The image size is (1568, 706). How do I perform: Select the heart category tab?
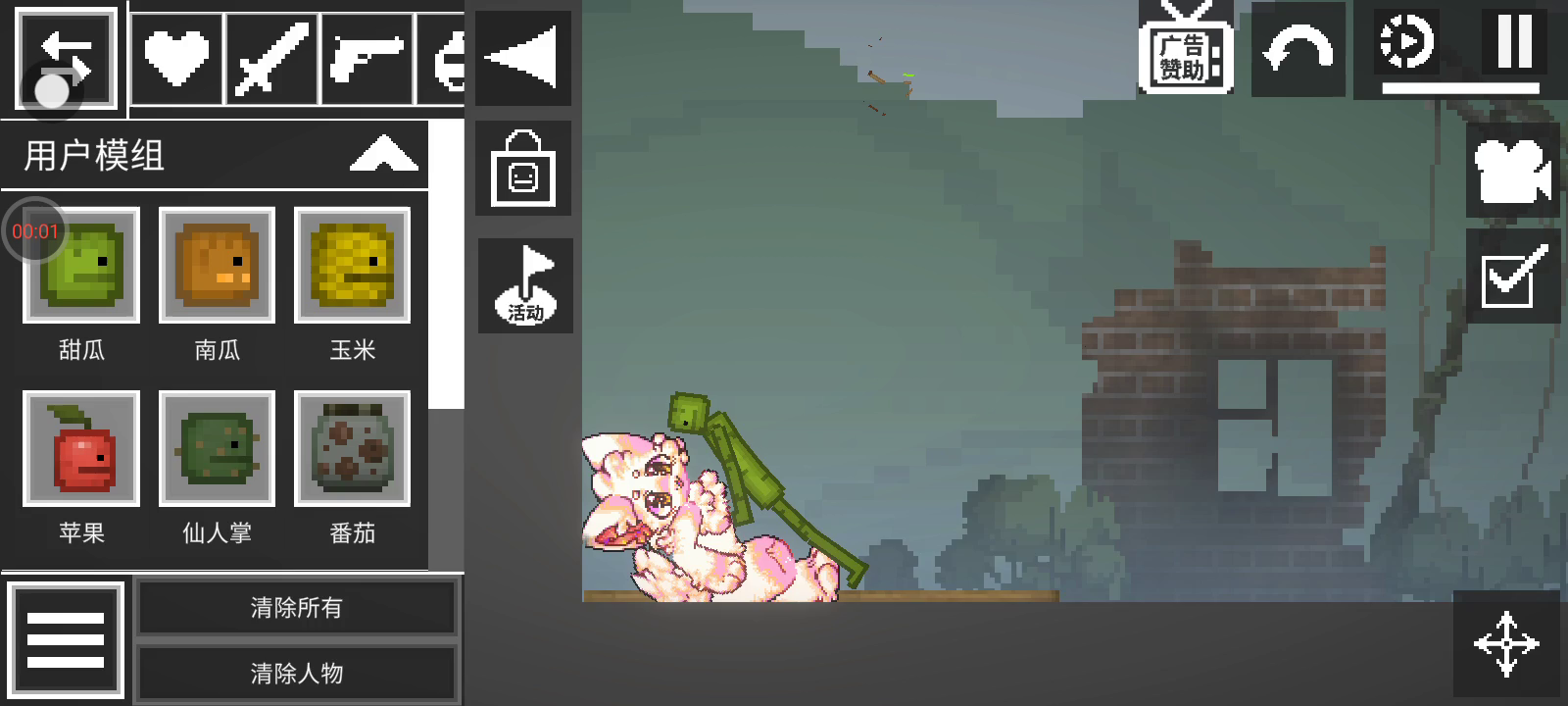click(x=176, y=59)
